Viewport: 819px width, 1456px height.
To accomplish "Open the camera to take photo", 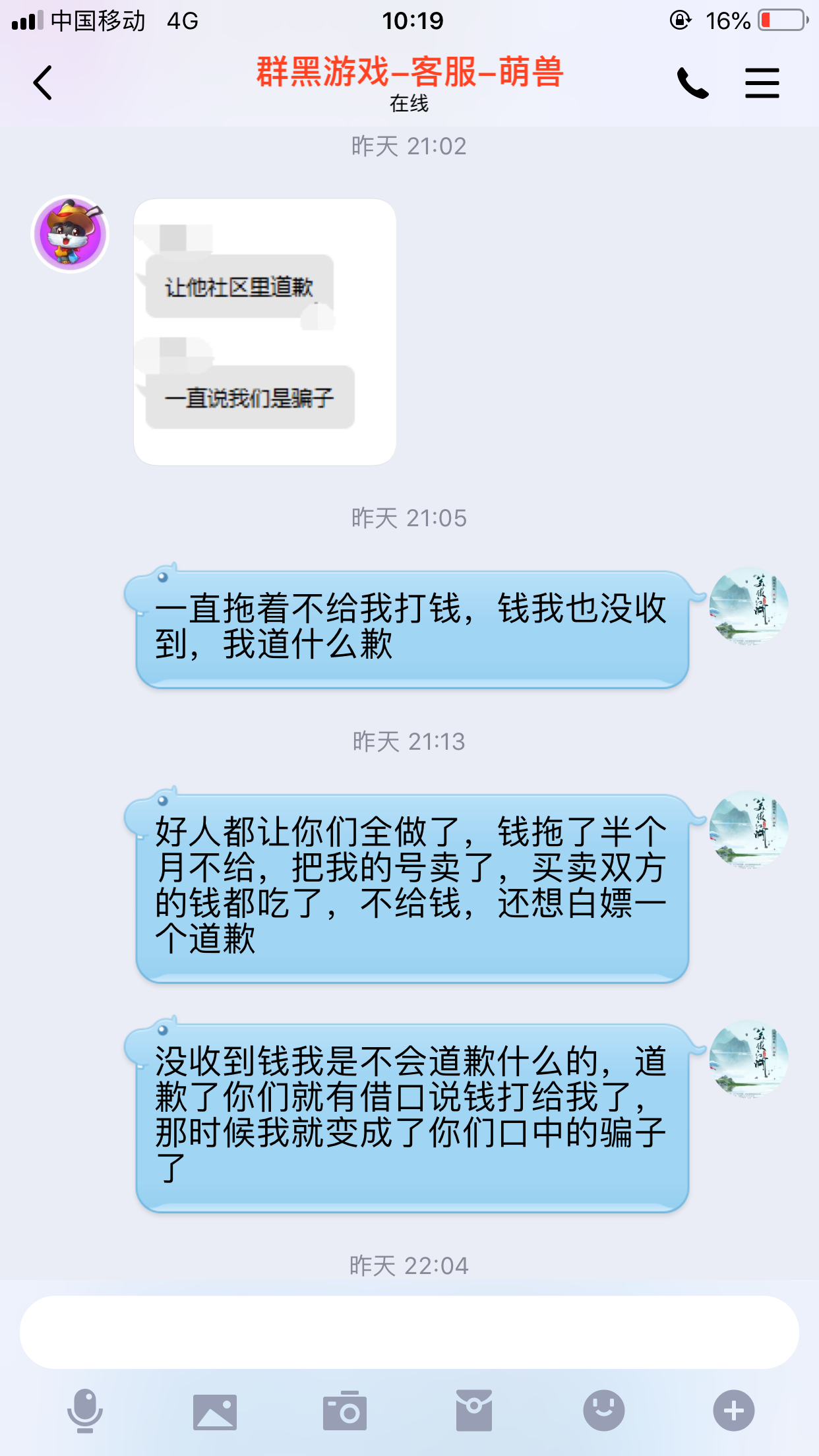I will point(344,1411).
